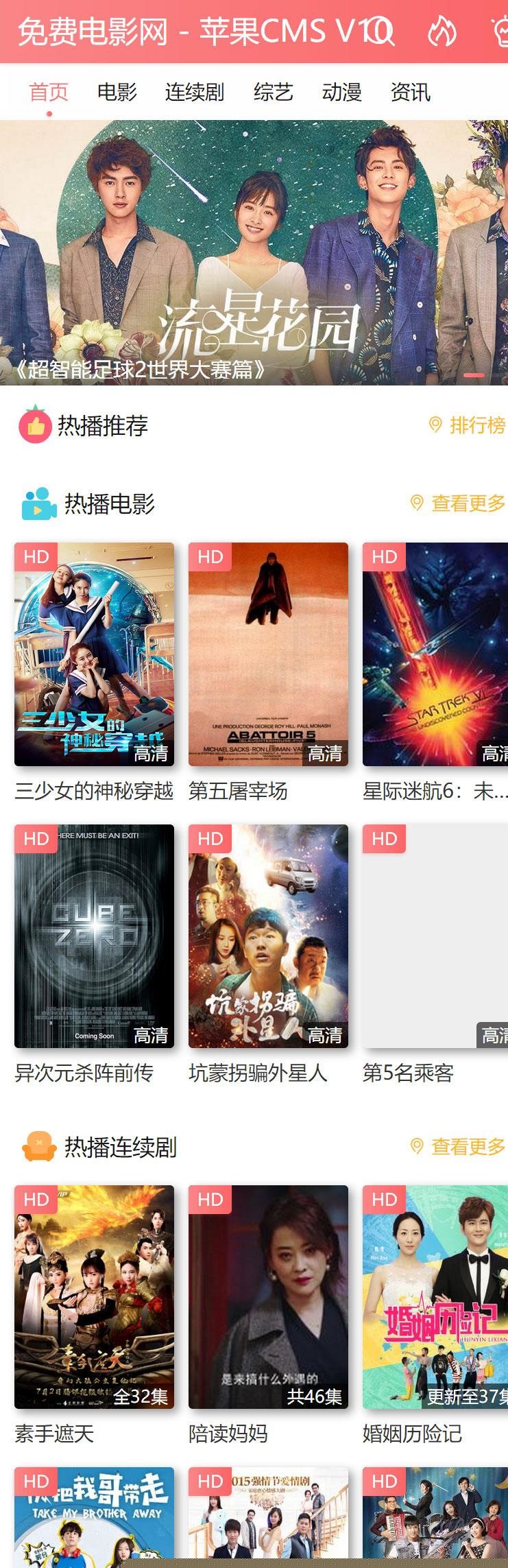The width and height of the screenshot is (508, 1568).
Task: Select the 综艺 tab
Action: [x=273, y=92]
